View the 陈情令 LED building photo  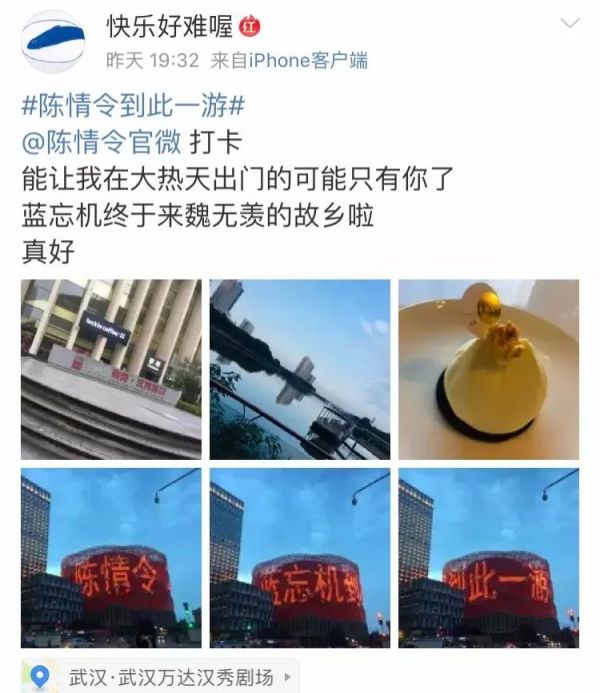coord(111,557)
